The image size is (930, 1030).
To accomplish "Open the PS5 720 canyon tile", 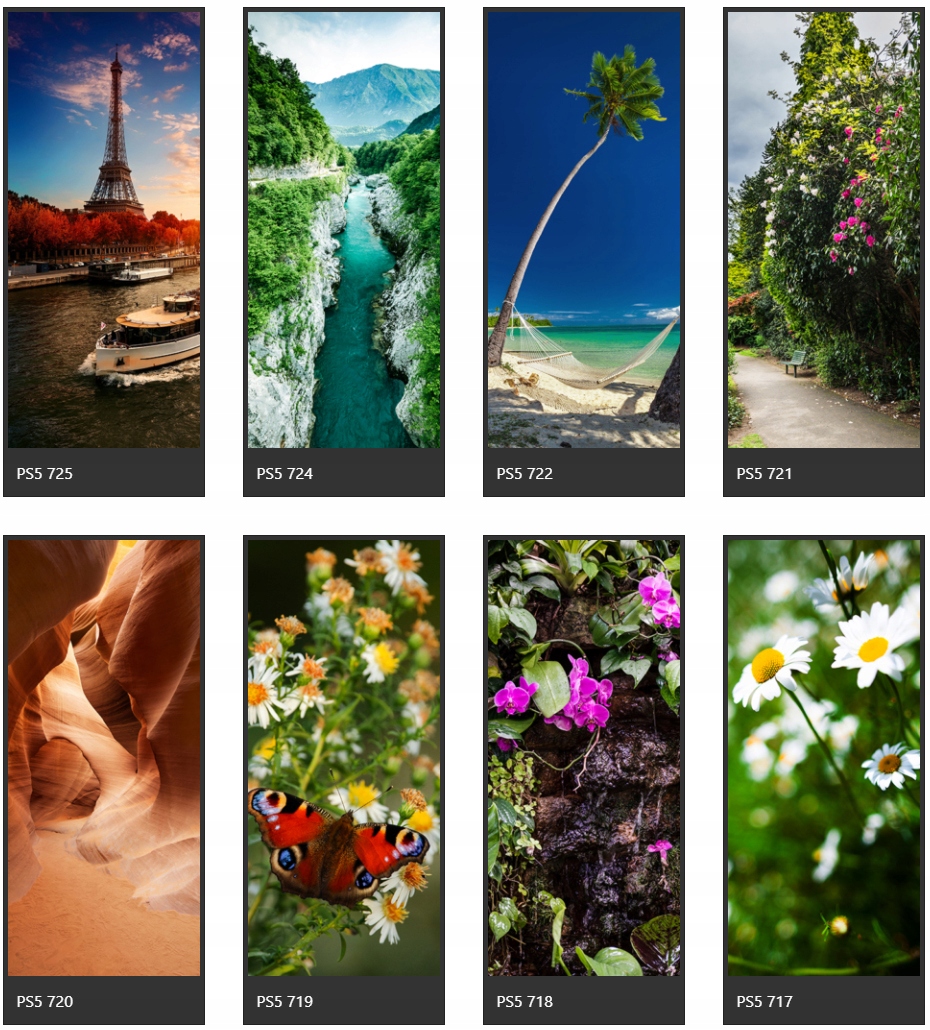I will (104, 758).
